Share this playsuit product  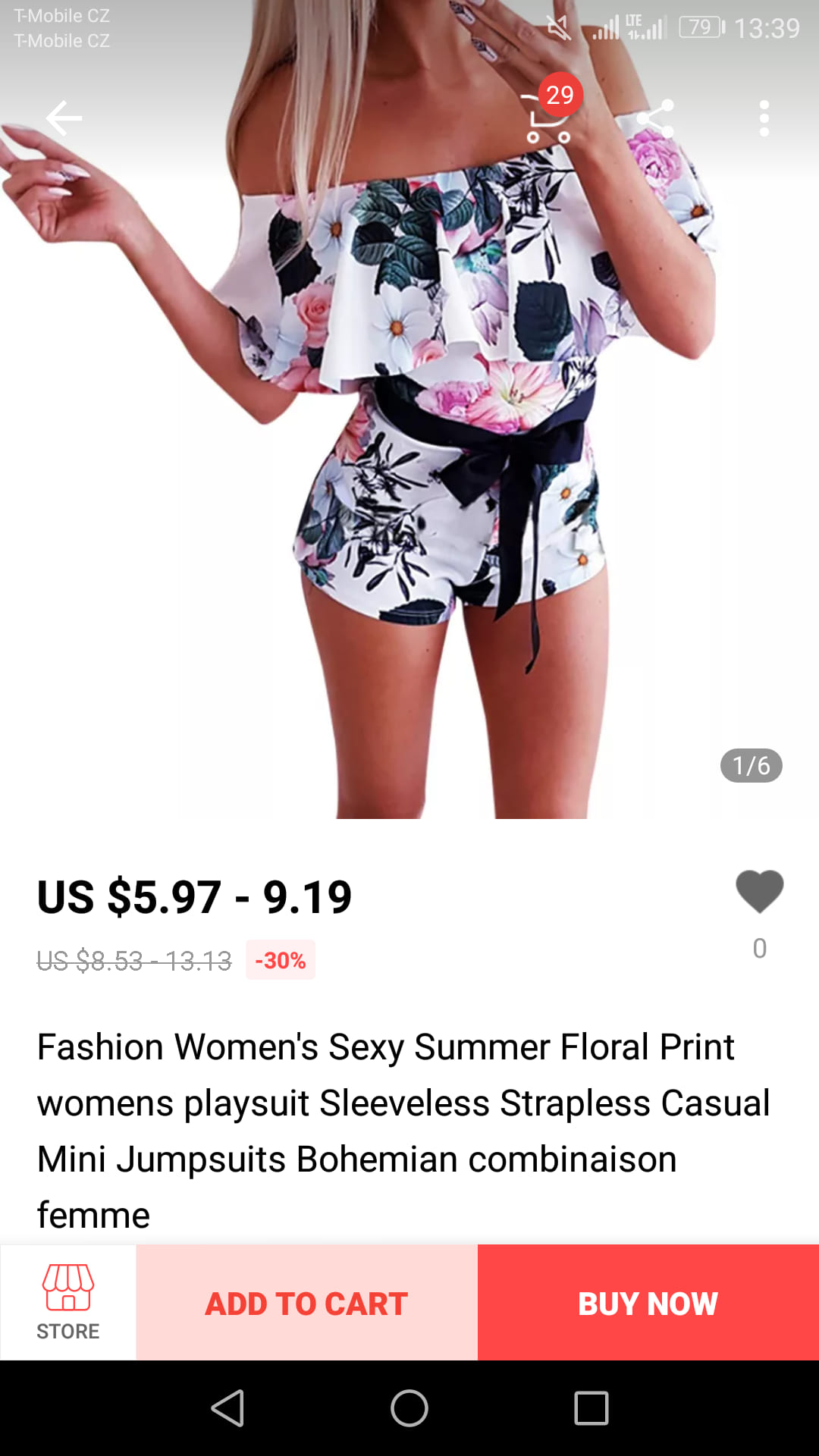pyautogui.click(x=655, y=118)
